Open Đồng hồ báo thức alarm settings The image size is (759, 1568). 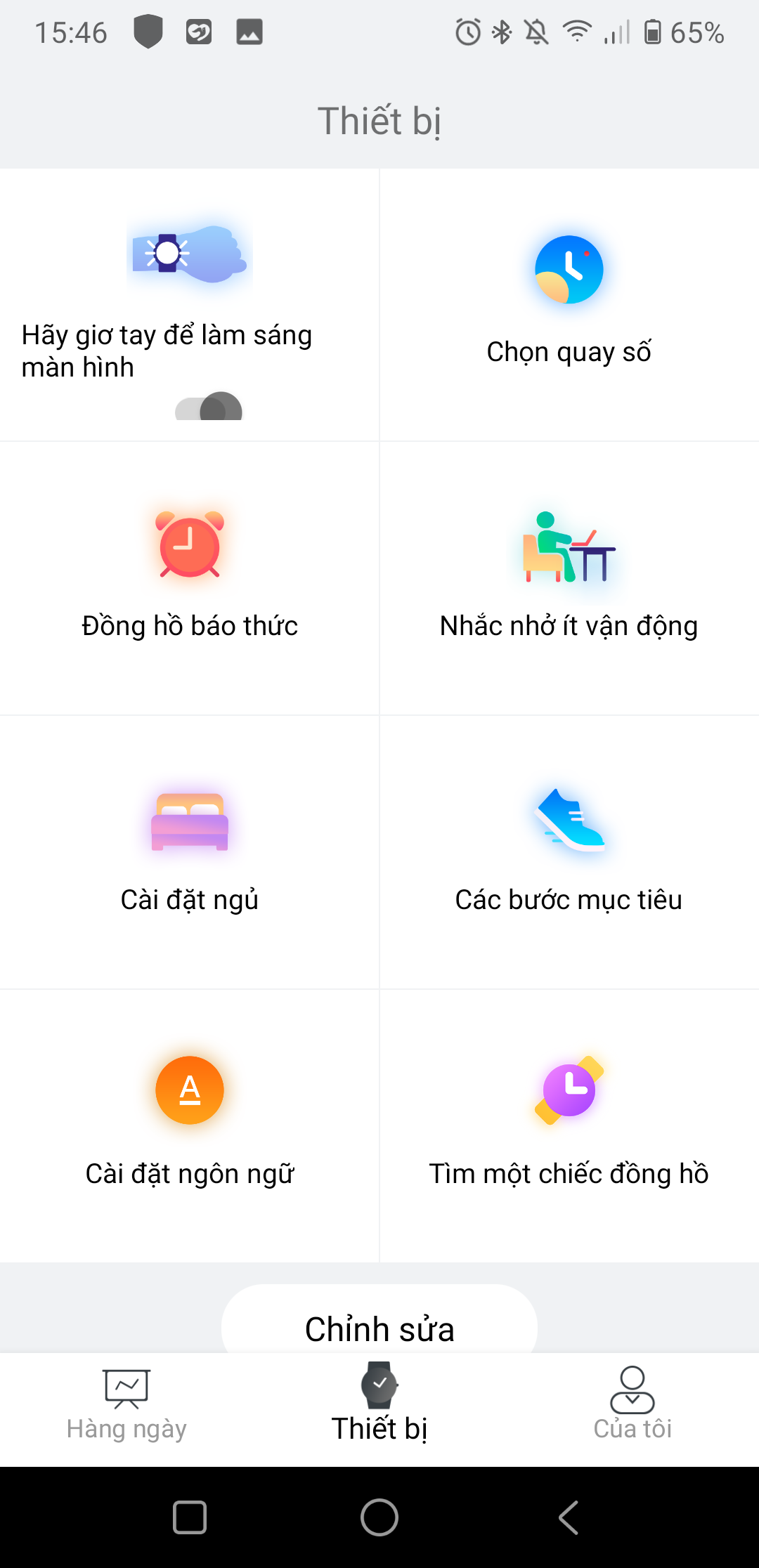190,577
